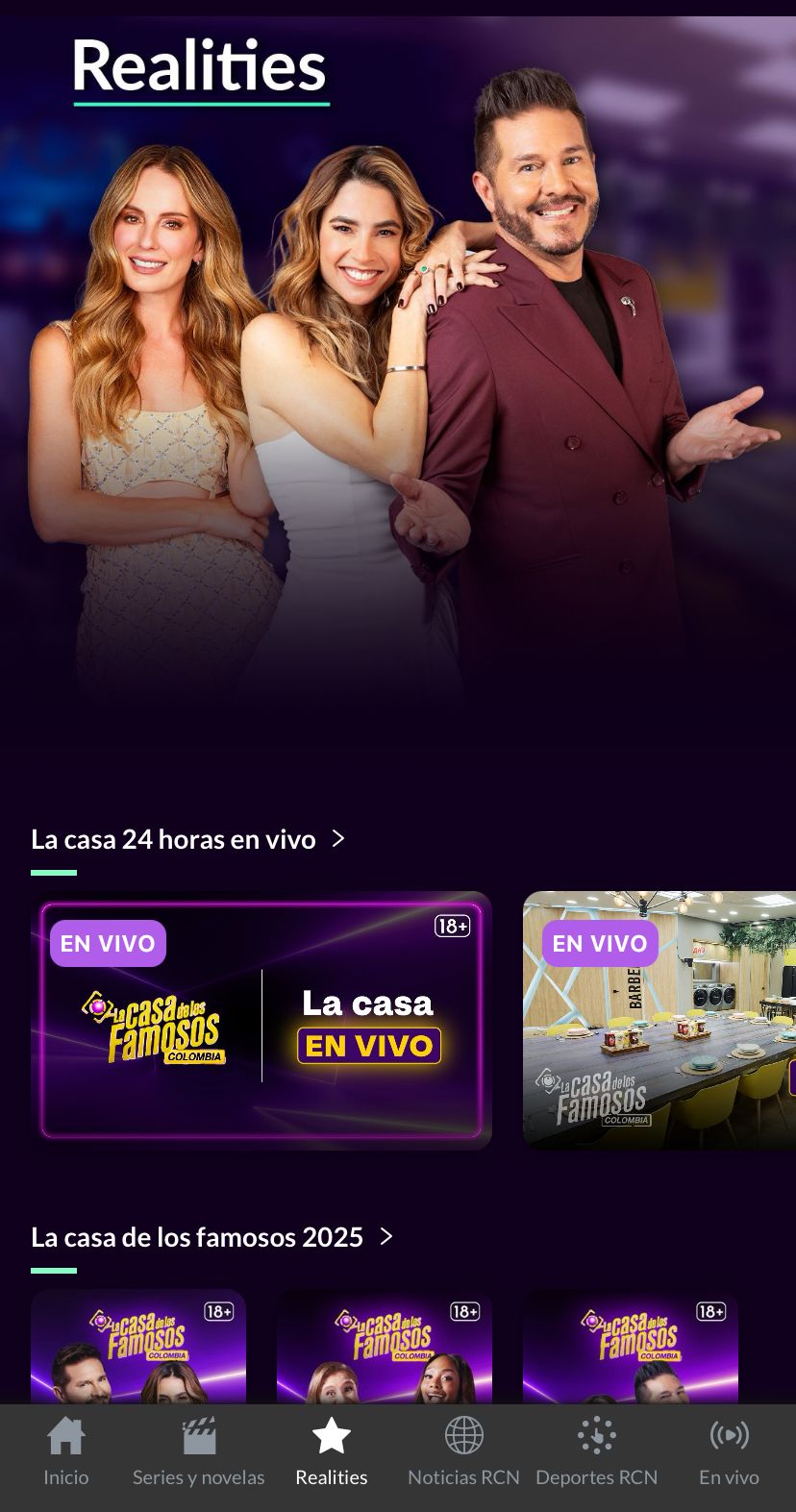Viewport: 796px width, 1512px height.
Task: Expand La casa de los famosos 2025 section
Action: pyautogui.click(x=386, y=1237)
